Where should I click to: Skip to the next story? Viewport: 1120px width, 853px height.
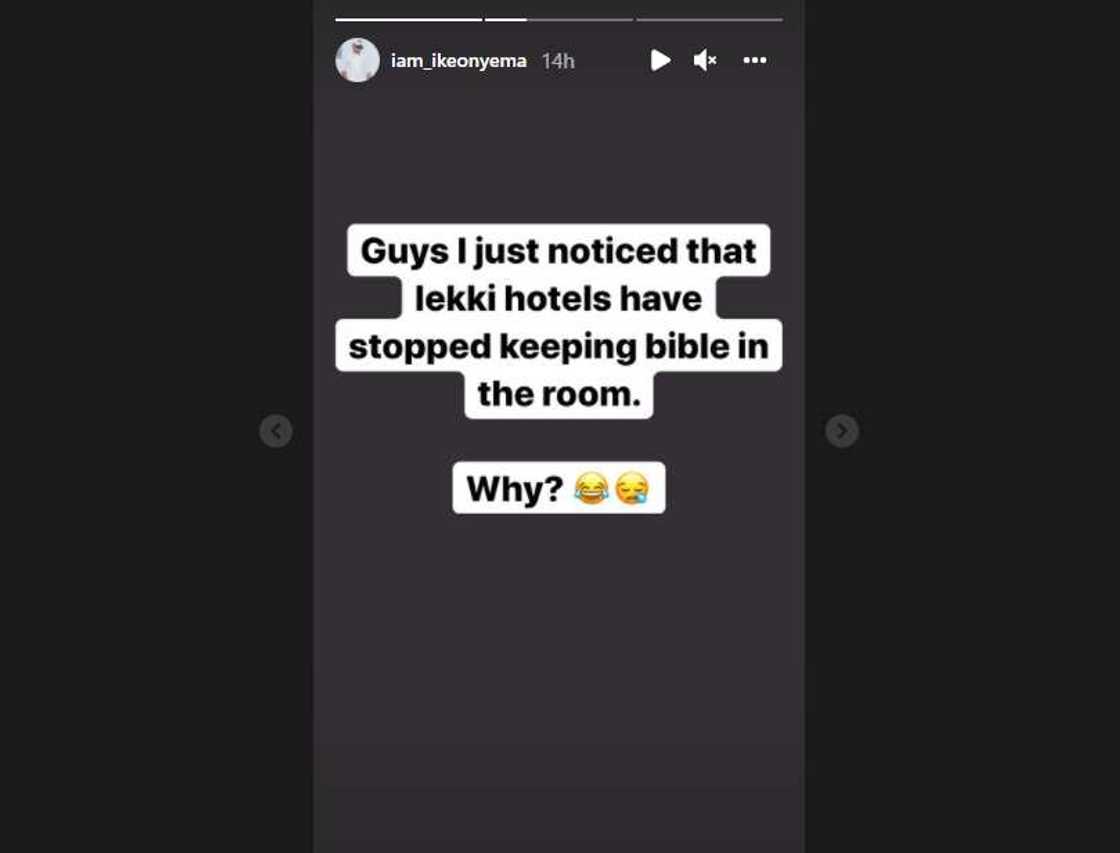(841, 431)
